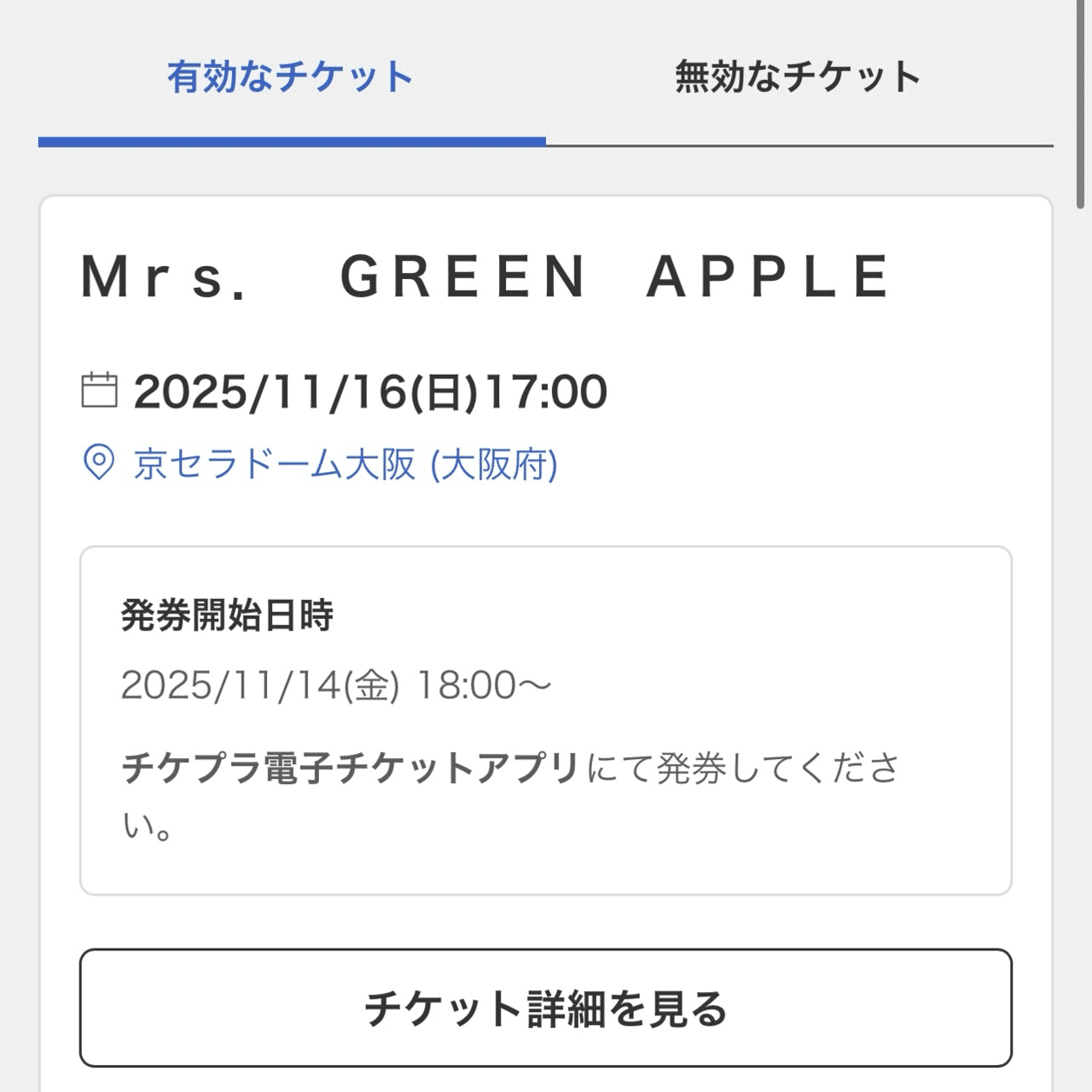Screen dimensions: 1092x1092
Task: Switch to the 無効なチケット tab
Action: 798,77
